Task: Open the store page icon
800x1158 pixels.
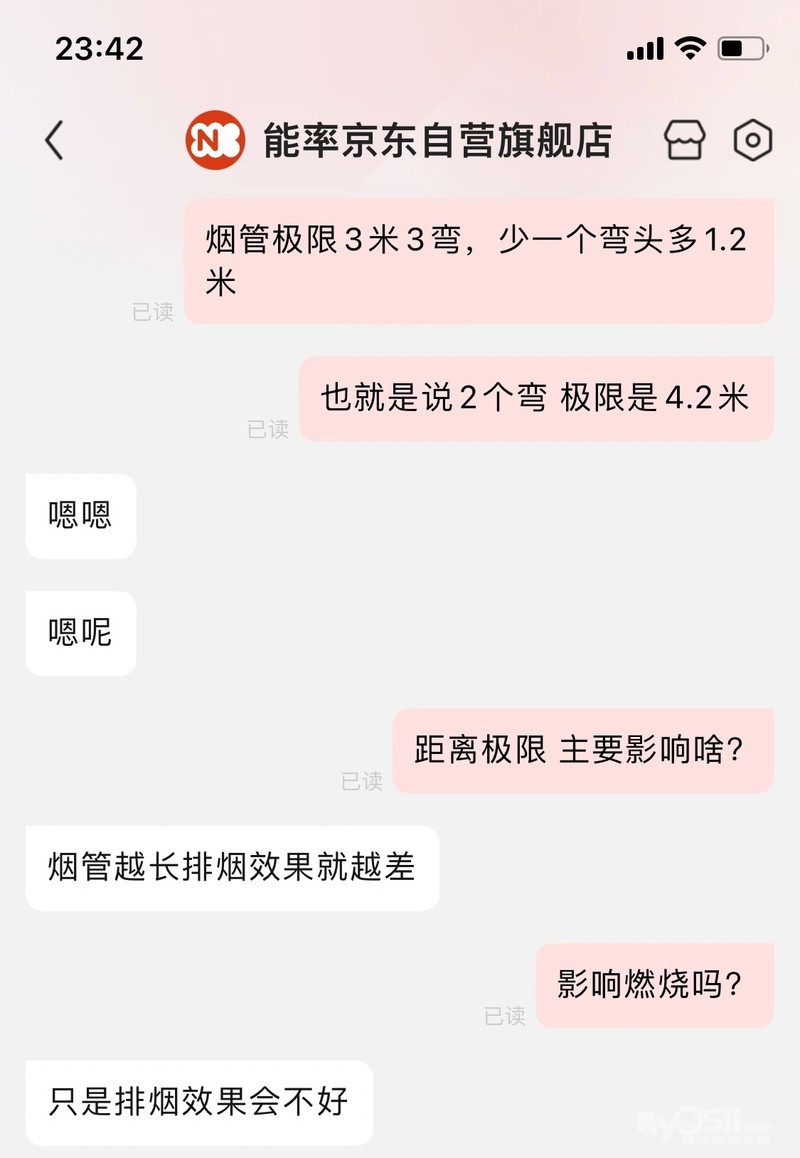Action: 685,141
